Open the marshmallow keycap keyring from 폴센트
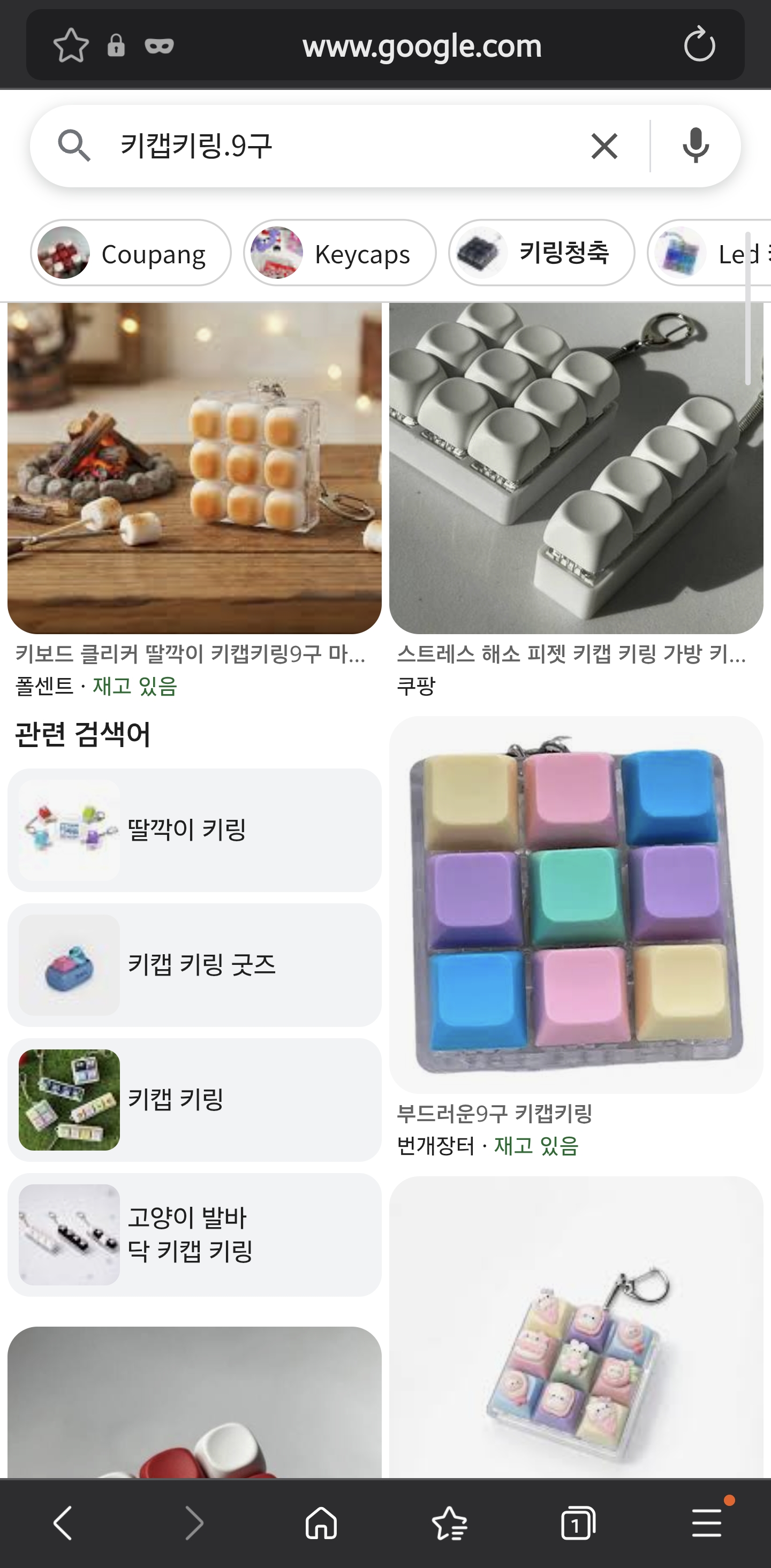The width and height of the screenshot is (771, 1568). (194, 469)
